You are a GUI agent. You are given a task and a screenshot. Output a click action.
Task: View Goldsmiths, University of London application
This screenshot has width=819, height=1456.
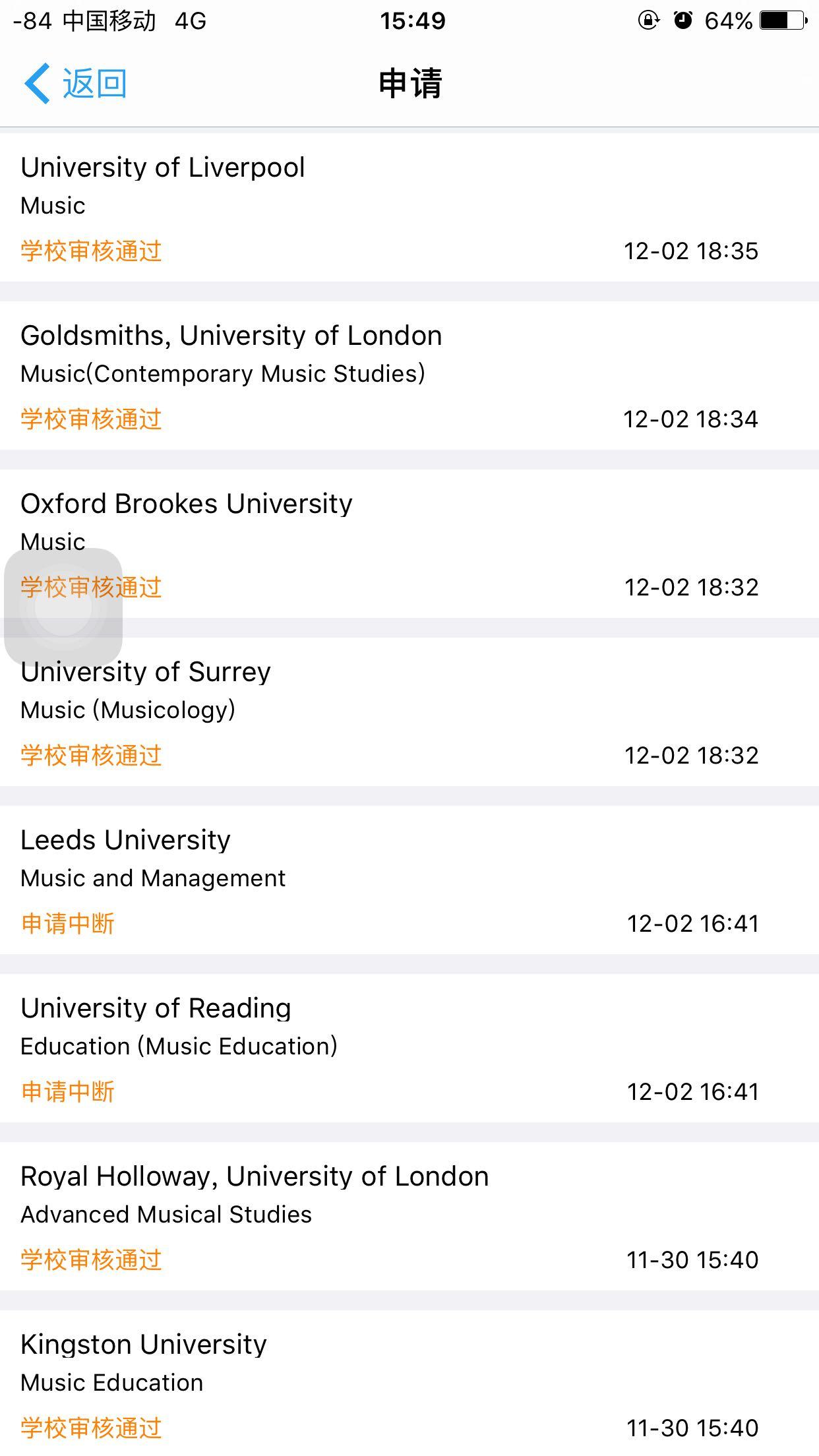[x=409, y=376]
